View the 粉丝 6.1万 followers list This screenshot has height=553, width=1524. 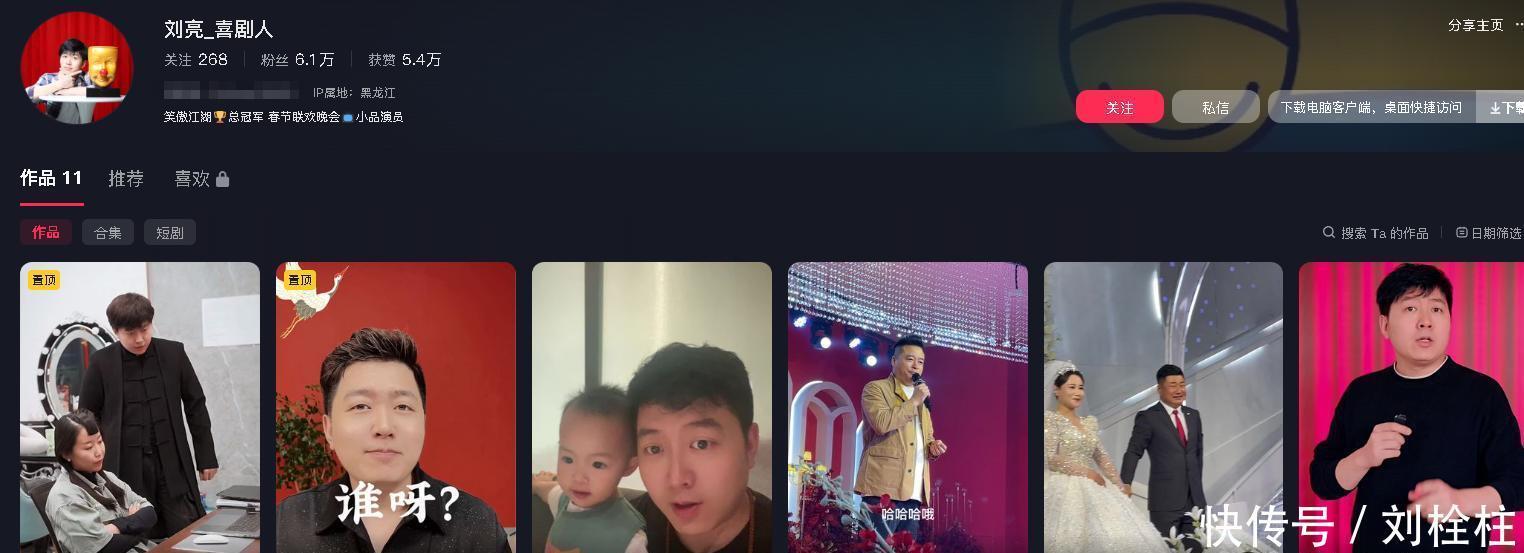tap(297, 60)
